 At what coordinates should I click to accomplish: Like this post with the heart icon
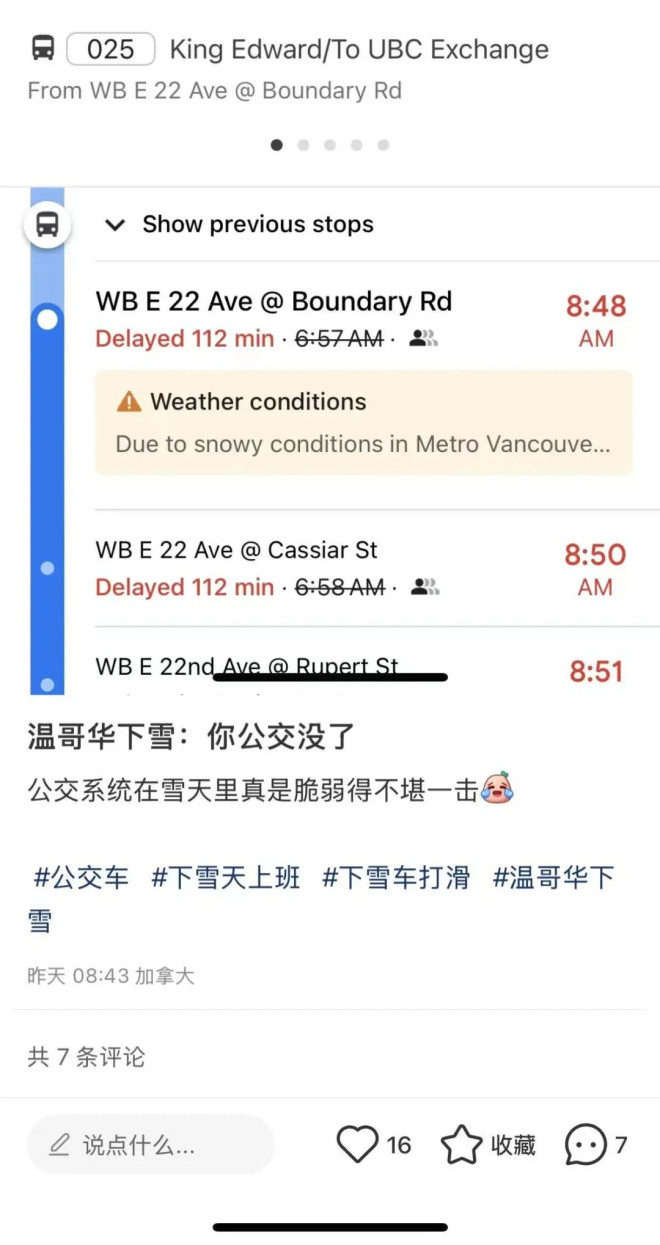point(357,1144)
